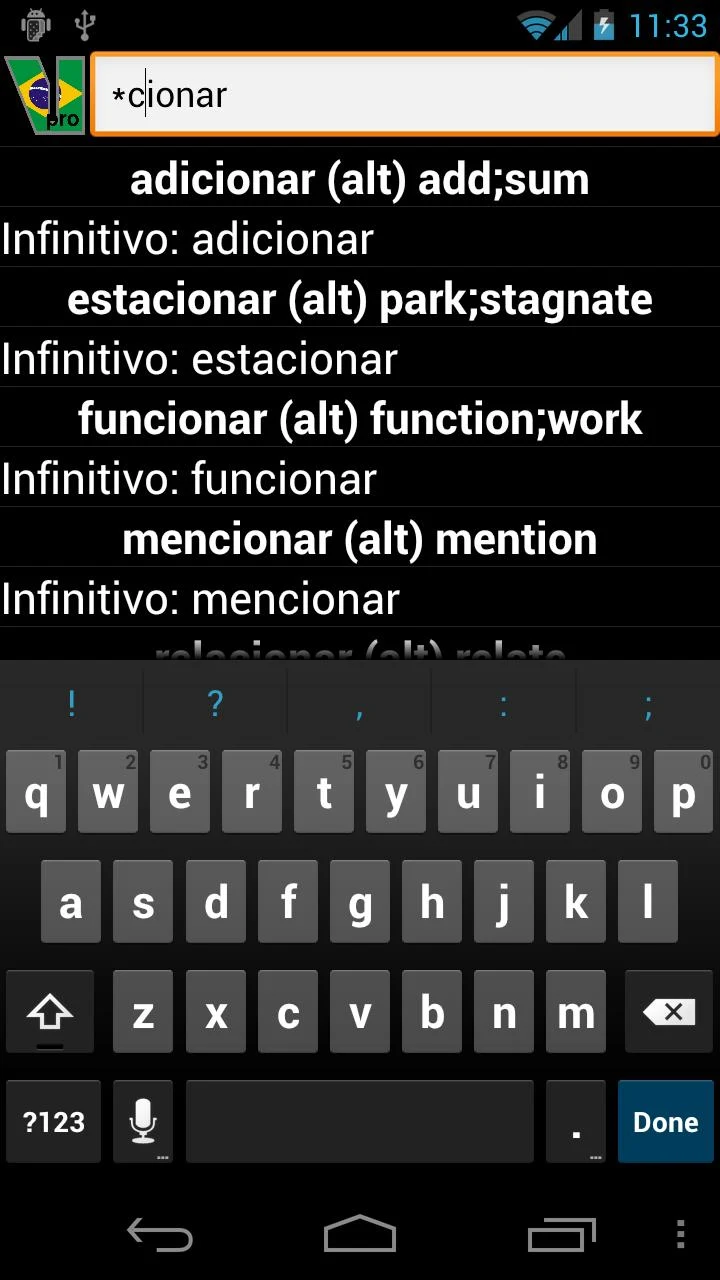Viewport: 720px width, 1280px height.
Task: Switch to symbols with the ?123 key
Action: click(x=53, y=1121)
